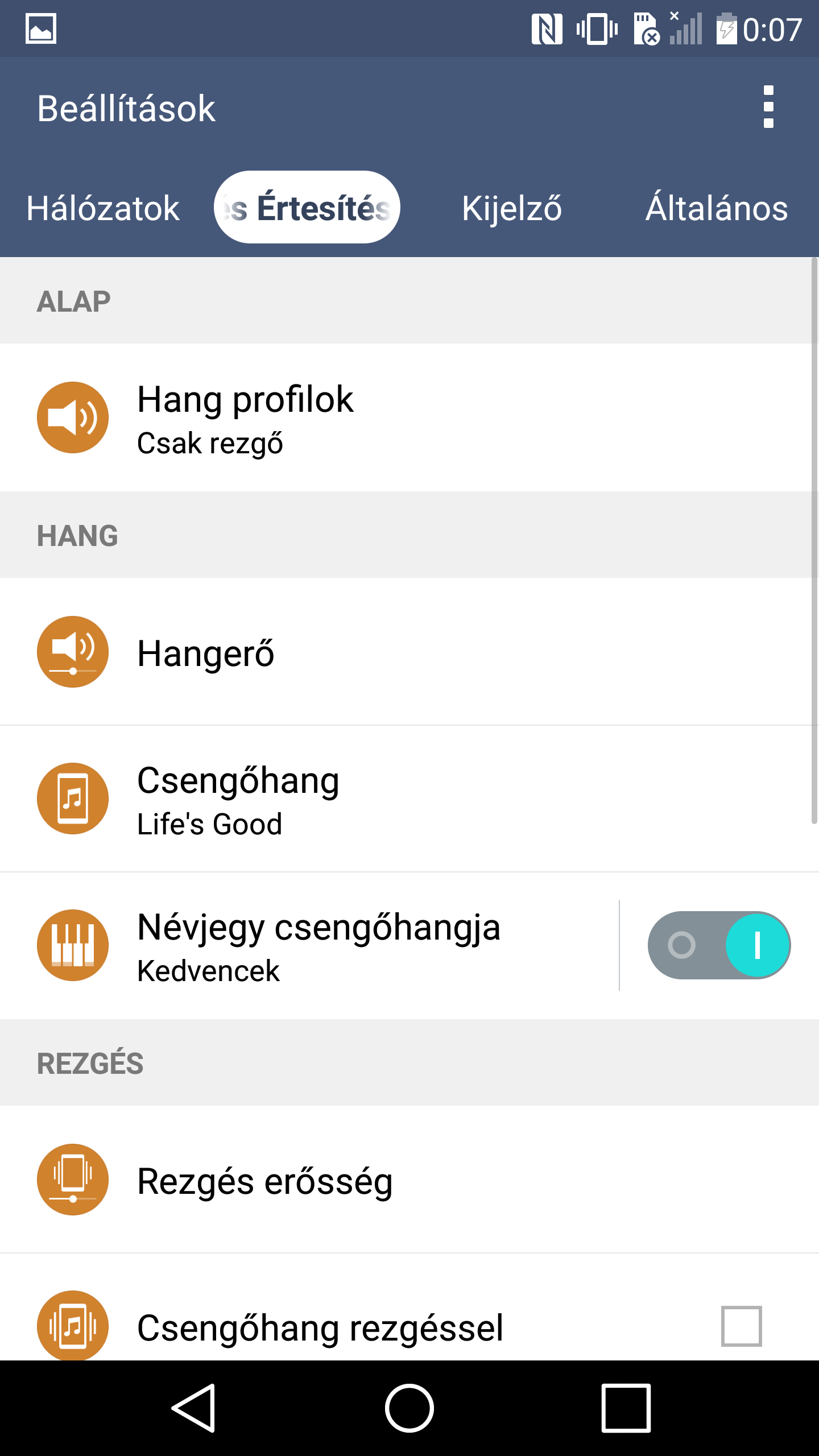Switch to the Hálózatok tab
The width and height of the screenshot is (819, 1456).
103,208
